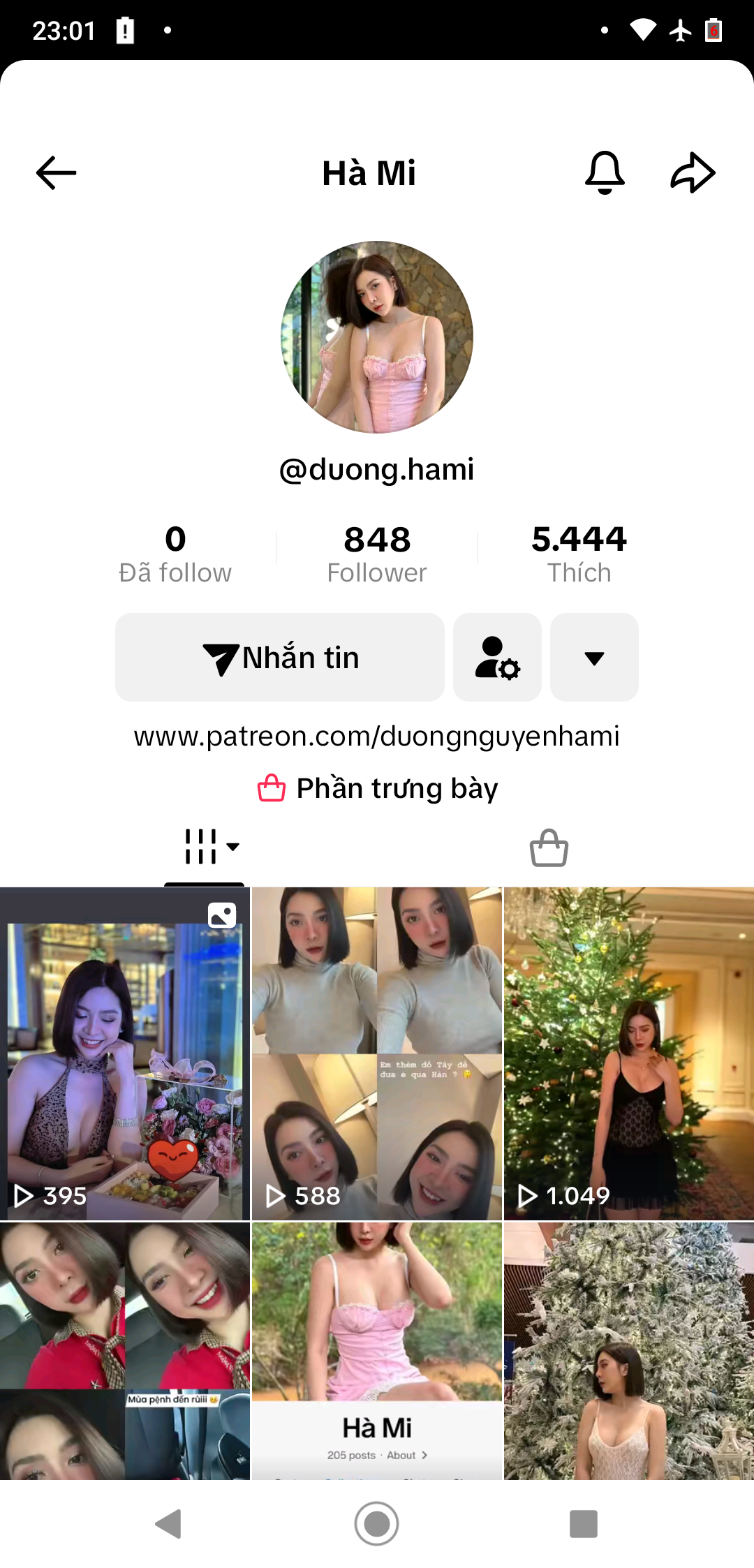View the 848 Follower list
The image size is (754, 1568).
click(377, 554)
